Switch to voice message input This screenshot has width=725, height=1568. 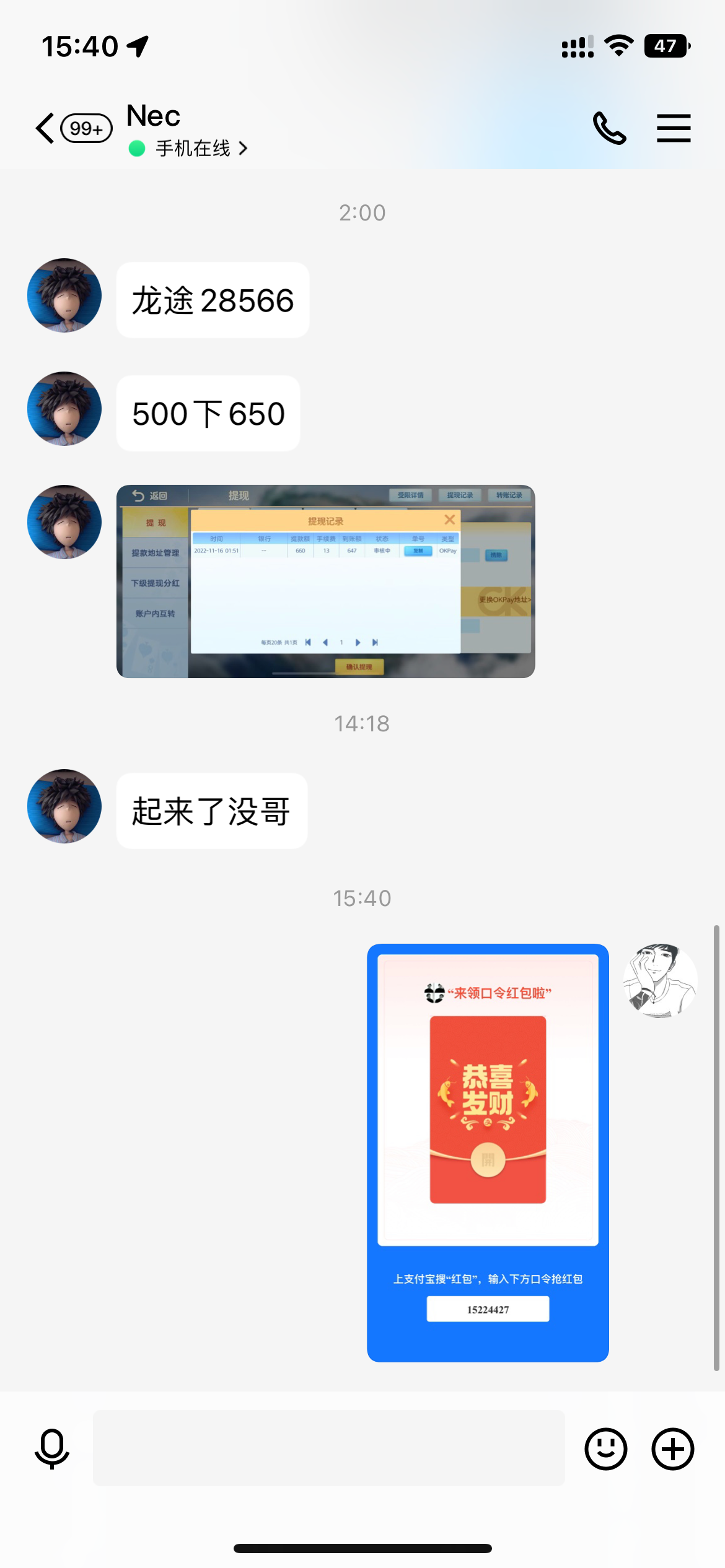pyautogui.click(x=52, y=1448)
